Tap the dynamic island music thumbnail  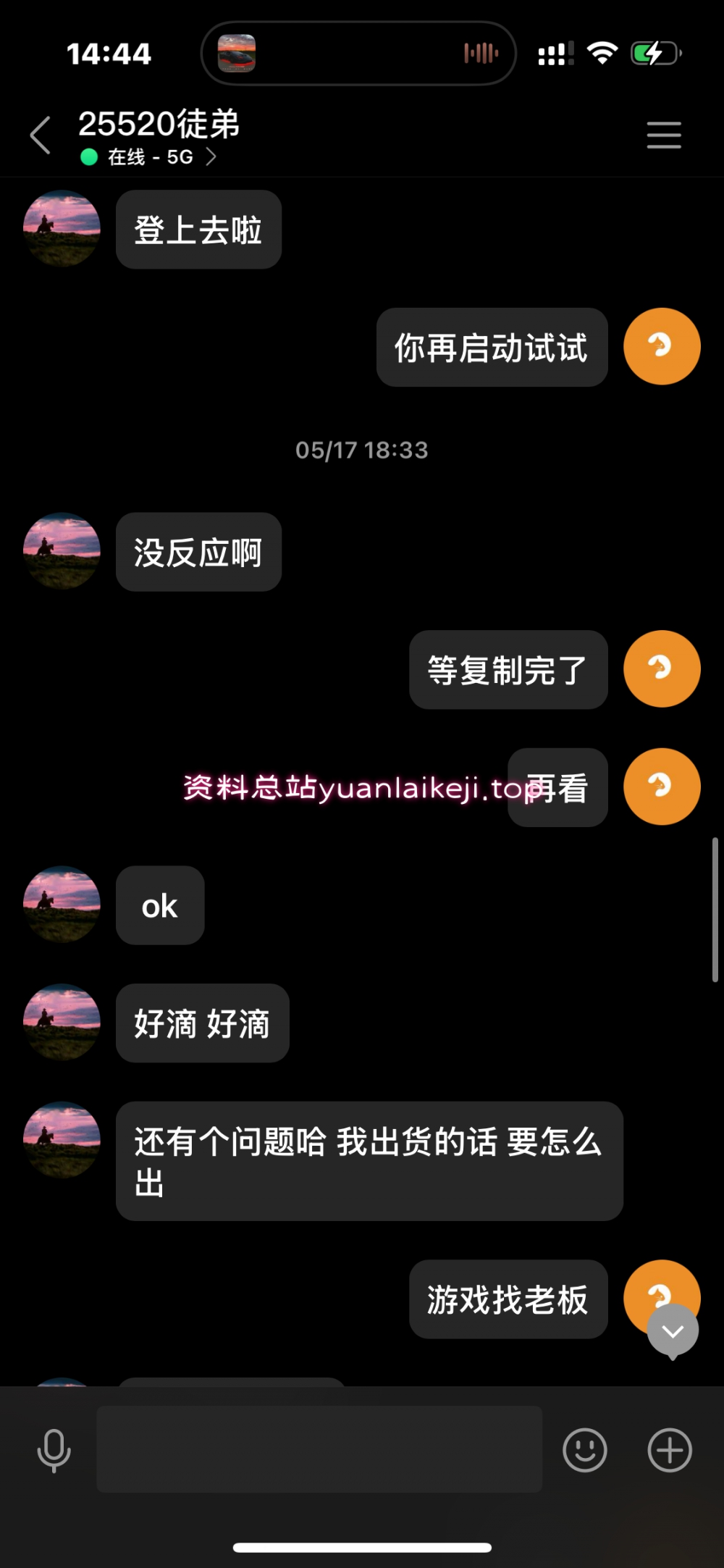click(x=237, y=54)
